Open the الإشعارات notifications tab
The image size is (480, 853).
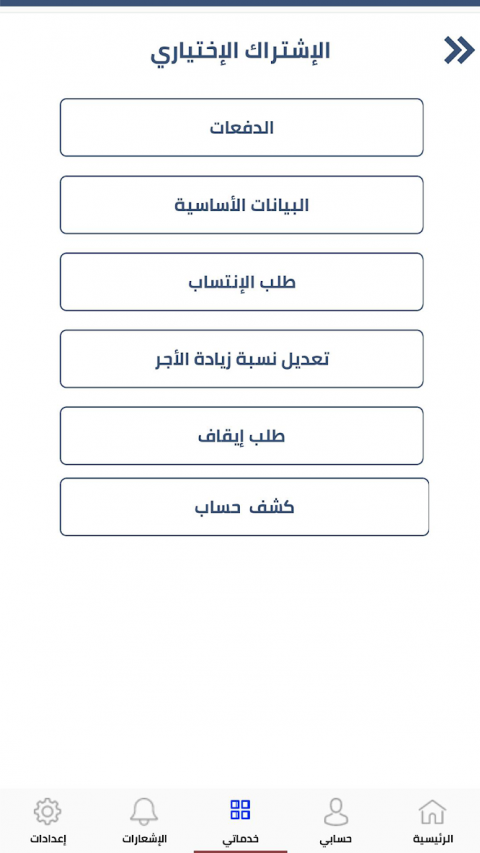(x=144, y=821)
